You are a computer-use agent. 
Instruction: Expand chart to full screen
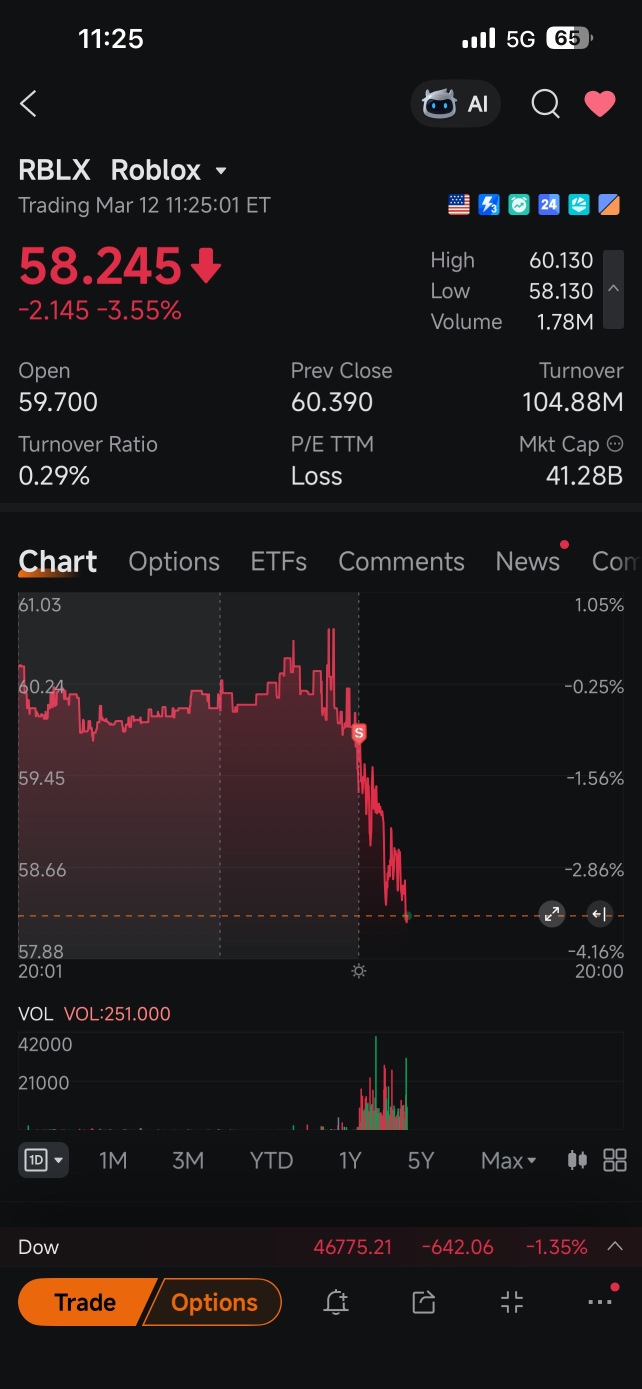(x=552, y=913)
